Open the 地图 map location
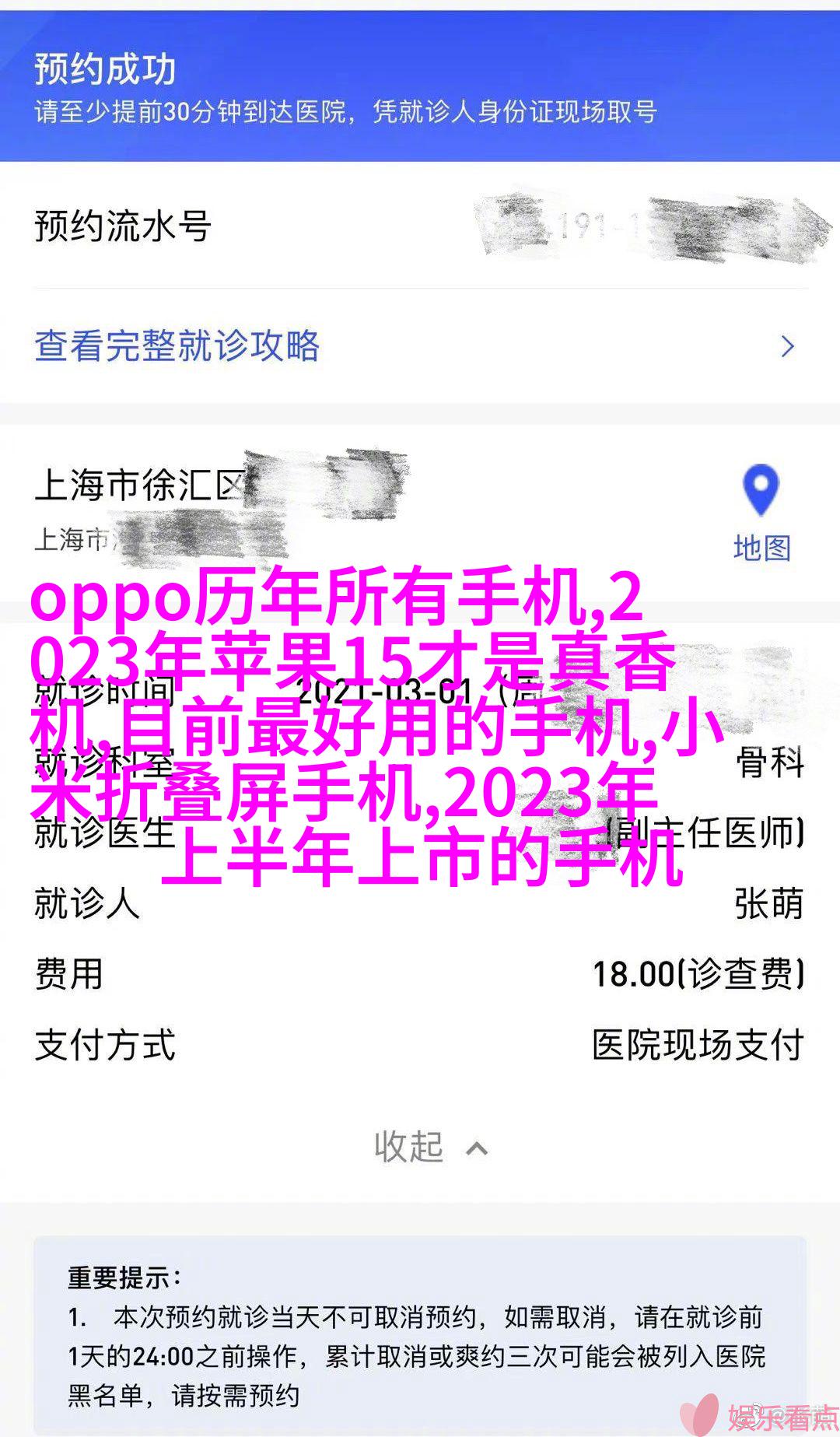This screenshot has height=1437, width=840. pos(761,513)
